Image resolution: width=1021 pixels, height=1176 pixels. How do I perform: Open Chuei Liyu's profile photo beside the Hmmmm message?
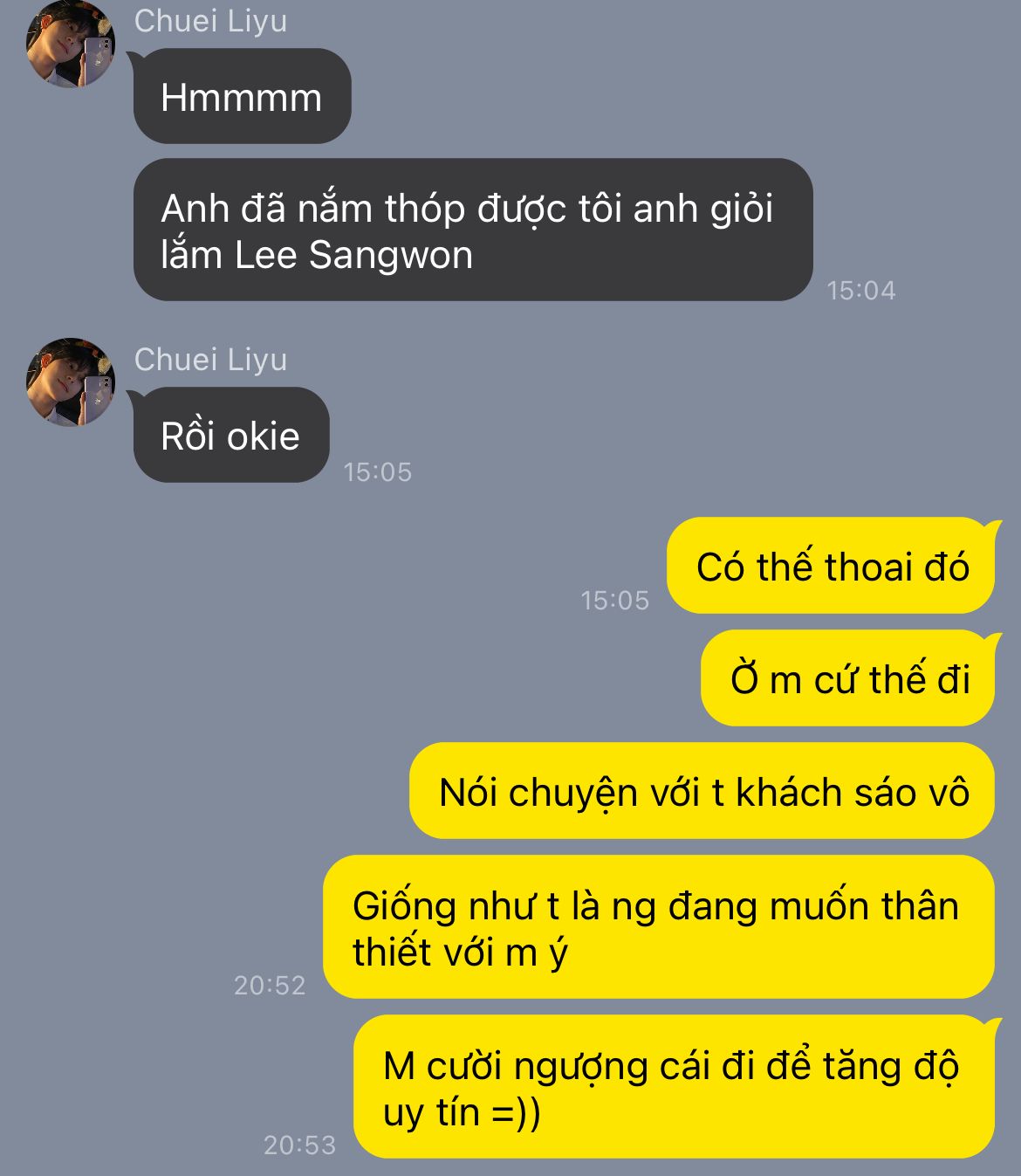click(x=72, y=45)
